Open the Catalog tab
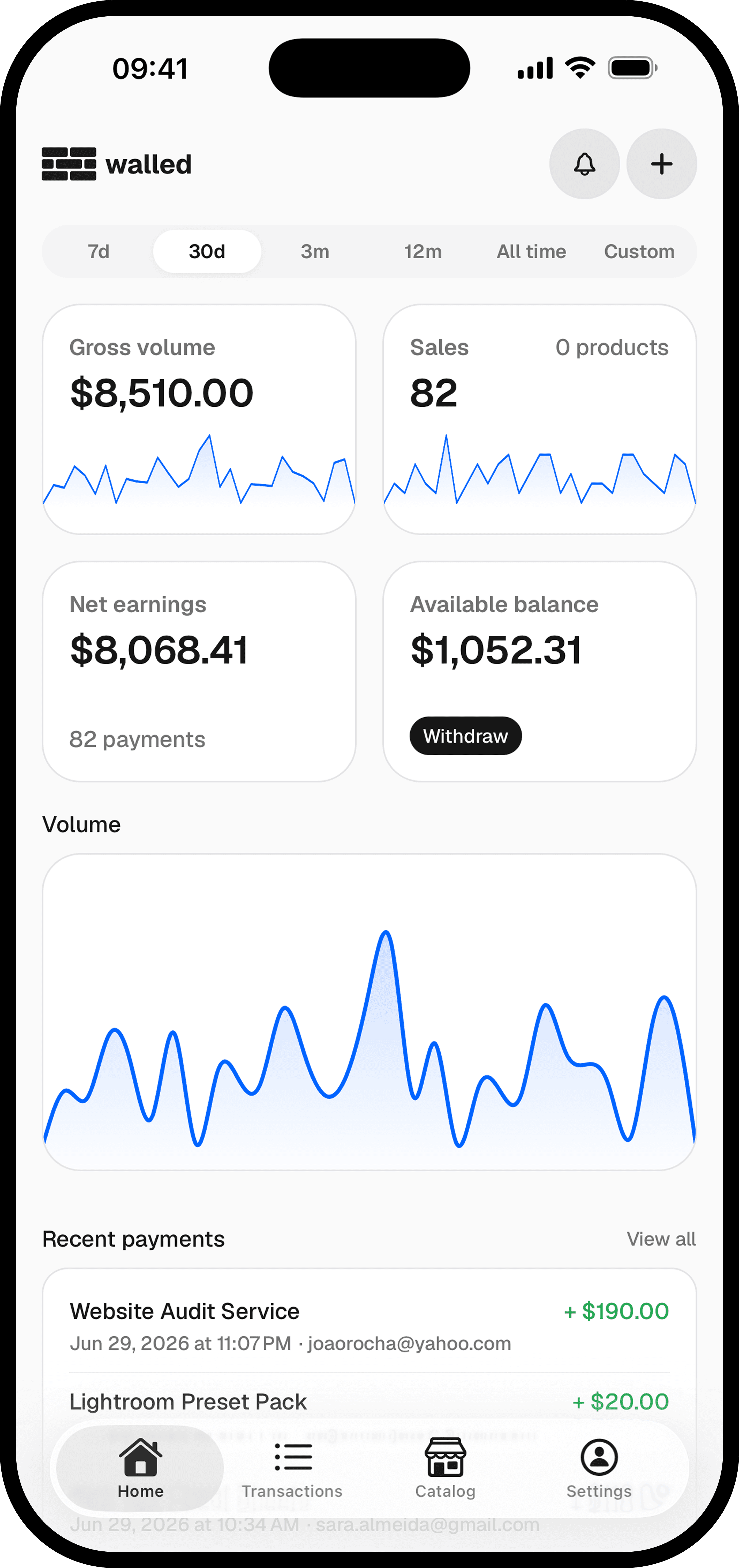Screen dimensions: 739x1568 [446, 1469]
